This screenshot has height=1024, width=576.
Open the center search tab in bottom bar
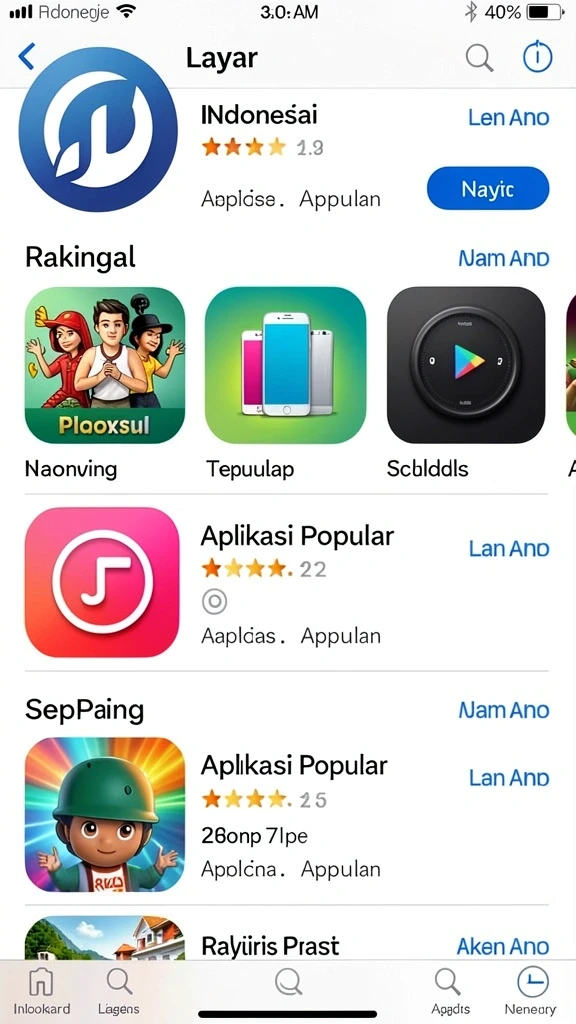[288, 982]
